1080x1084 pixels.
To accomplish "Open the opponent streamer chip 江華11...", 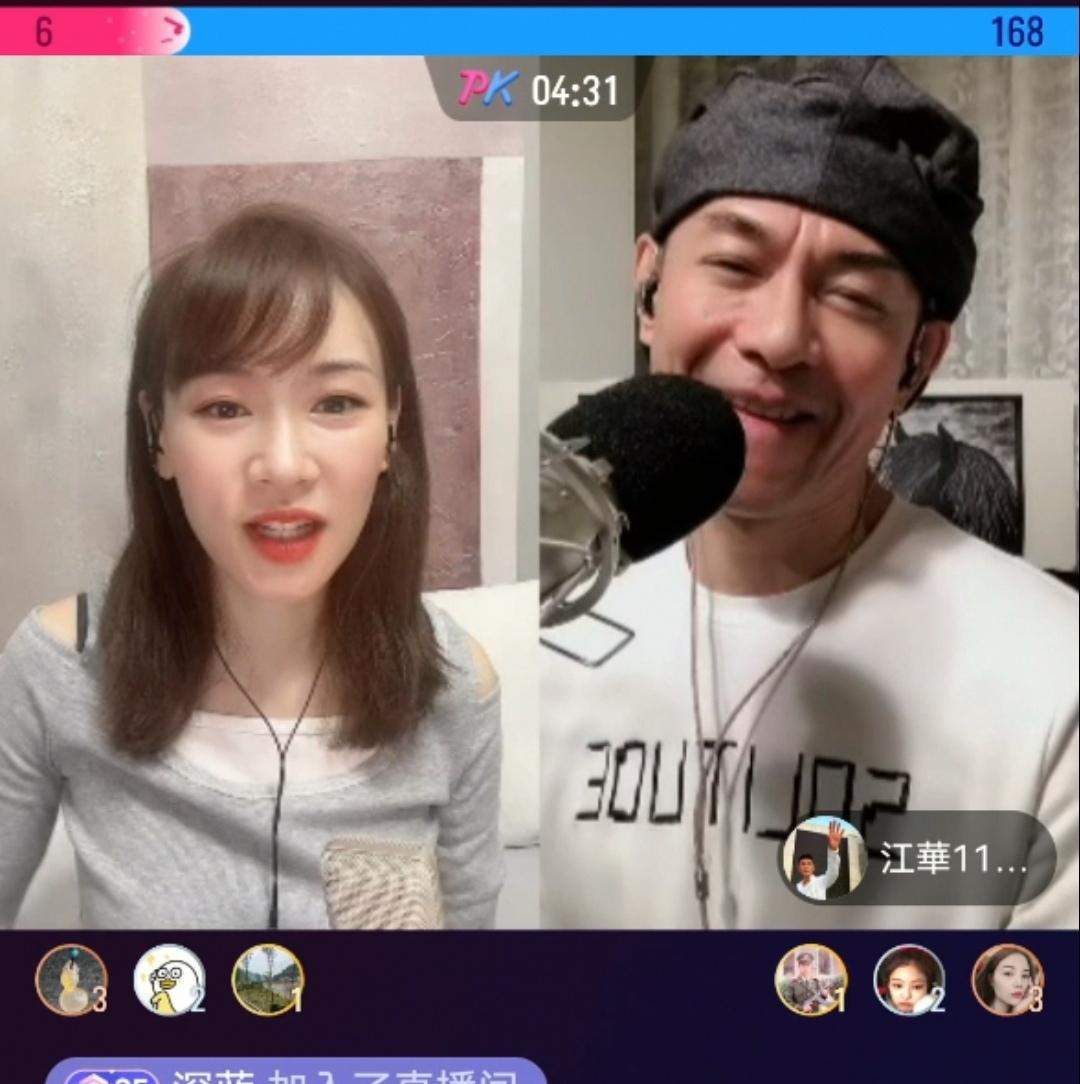I will click(917, 858).
